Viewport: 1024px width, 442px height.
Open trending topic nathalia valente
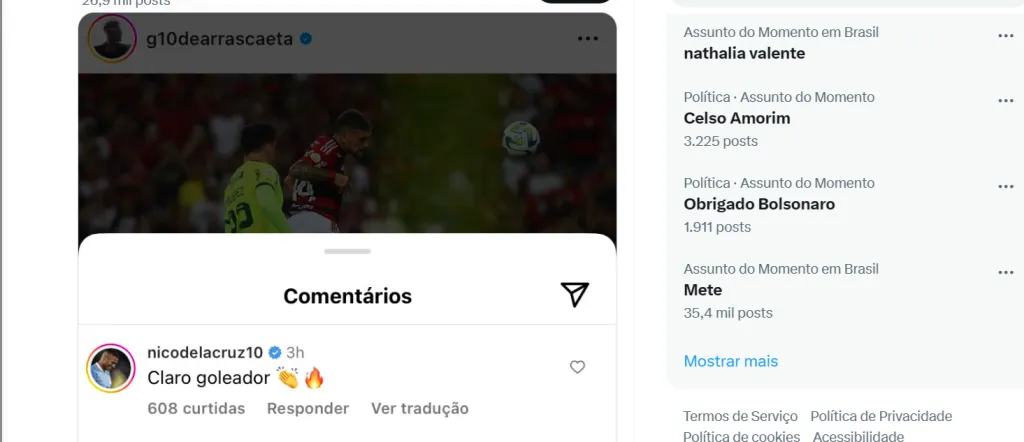744,53
